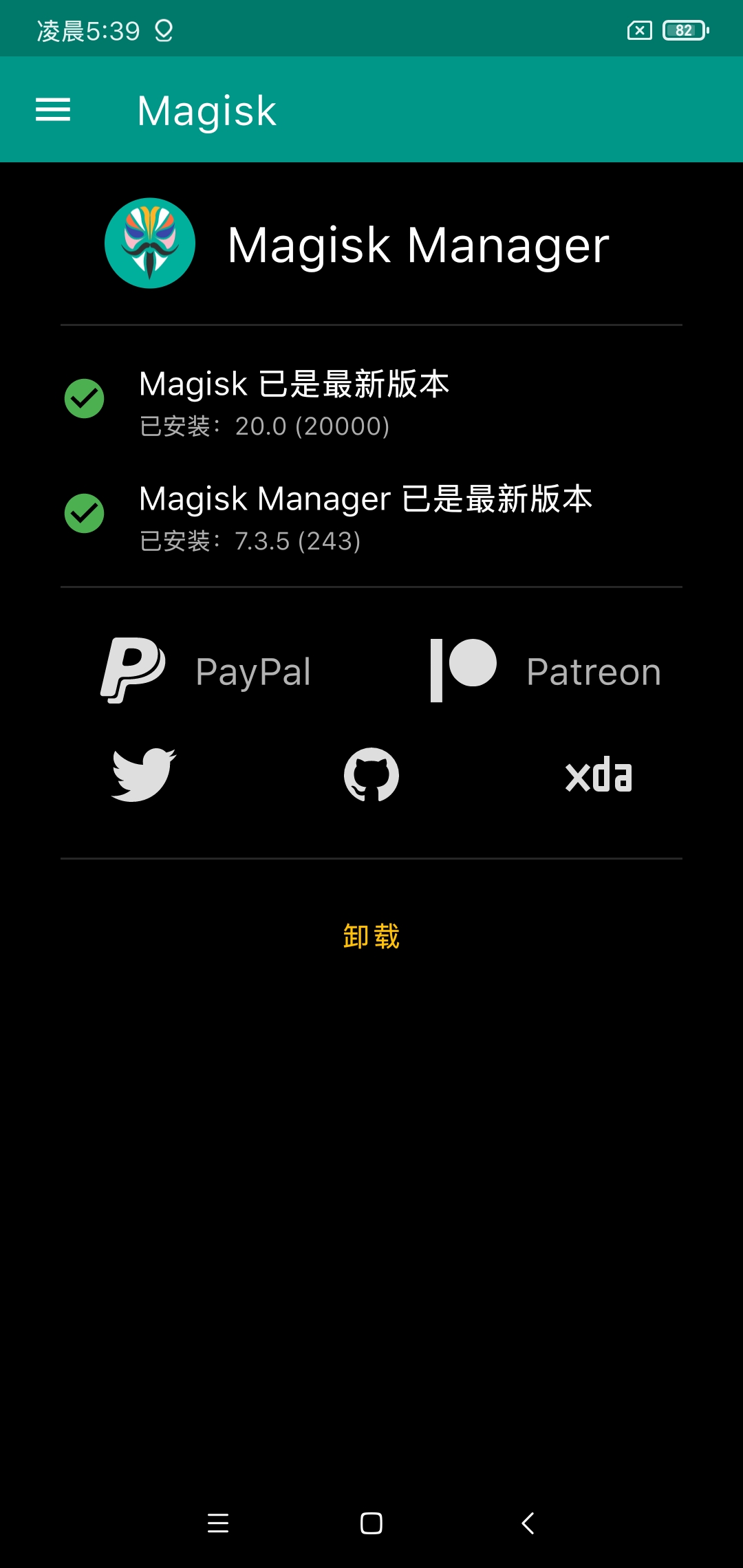Open the xda forum link
This screenshot has width=743, height=1568.
[599, 775]
